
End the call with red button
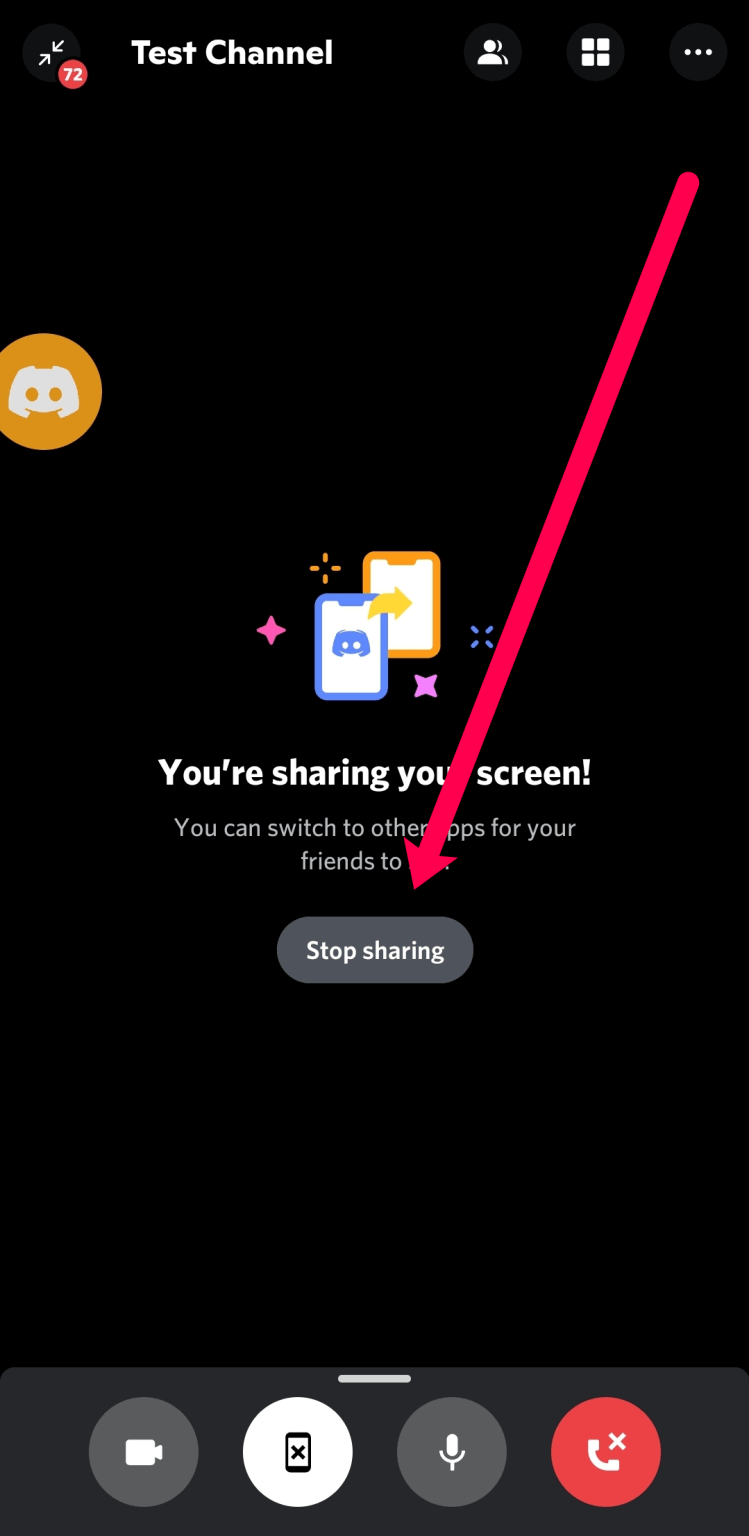(x=606, y=1452)
